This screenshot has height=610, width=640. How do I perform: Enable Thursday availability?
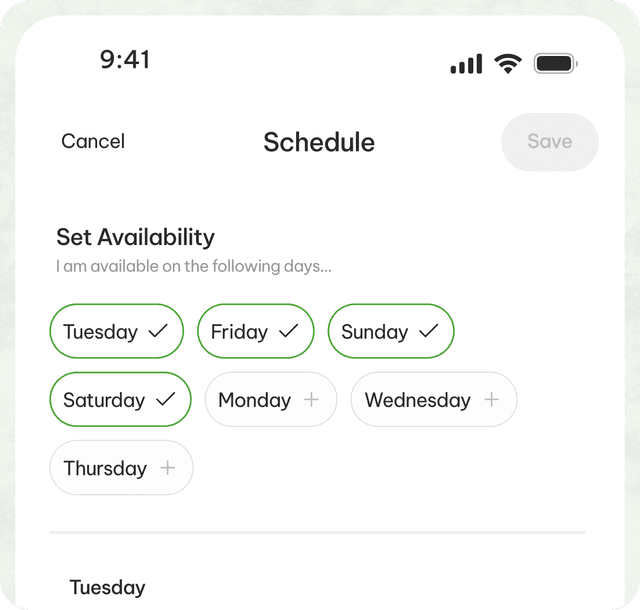[x=121, y=468]
